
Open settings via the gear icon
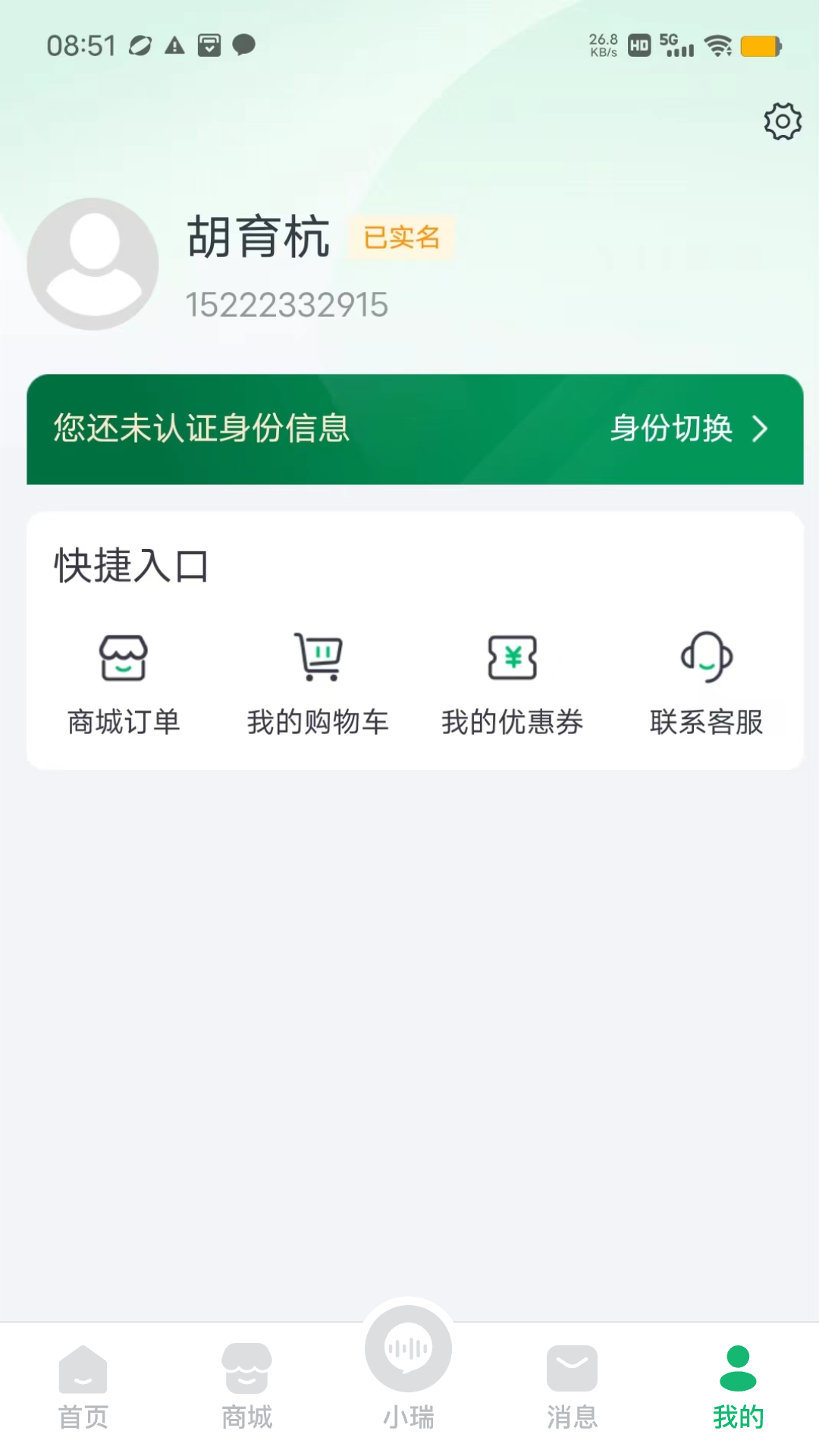click(782, 121)
